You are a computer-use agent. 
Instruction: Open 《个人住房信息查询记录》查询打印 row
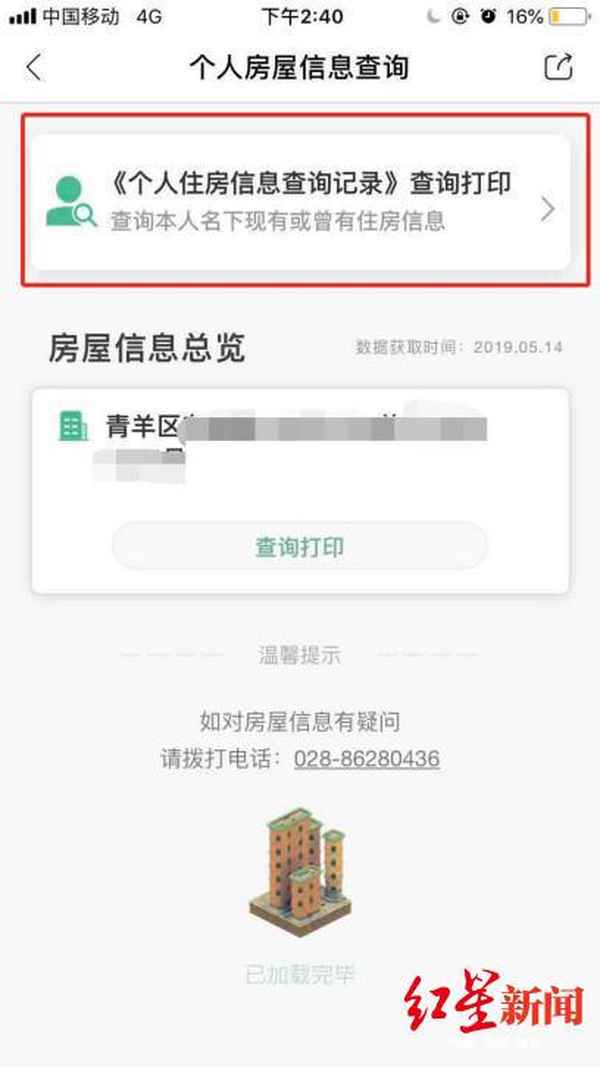[300, 201]
